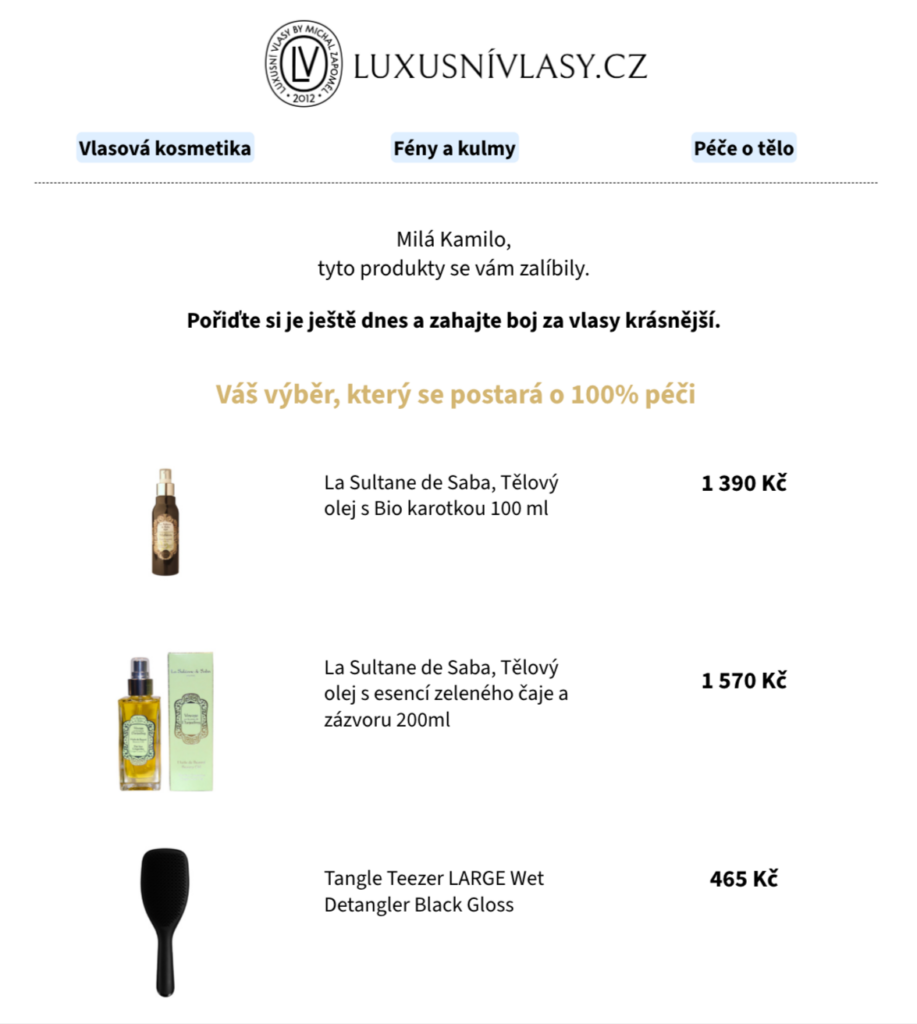View the Bio karotkou body oil 100 ml
This screenshot has width=917, height=1024.
441,496
